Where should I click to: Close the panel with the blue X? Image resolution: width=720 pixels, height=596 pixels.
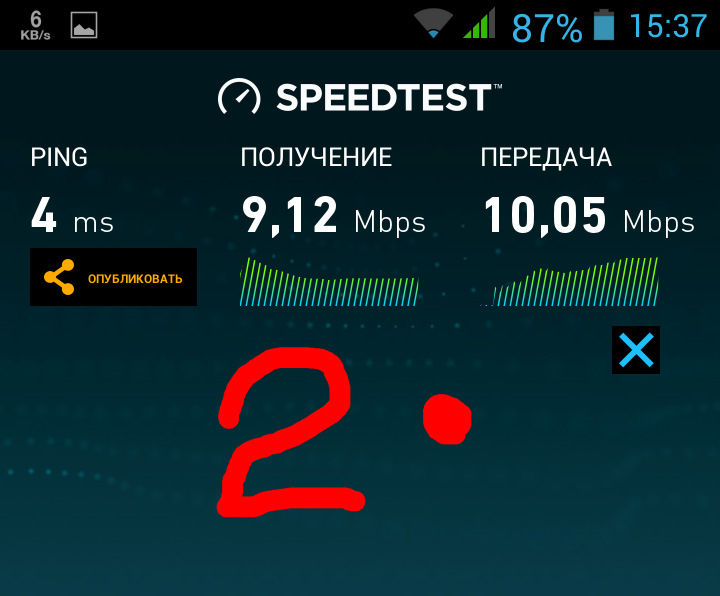click(x=636, y=350)
